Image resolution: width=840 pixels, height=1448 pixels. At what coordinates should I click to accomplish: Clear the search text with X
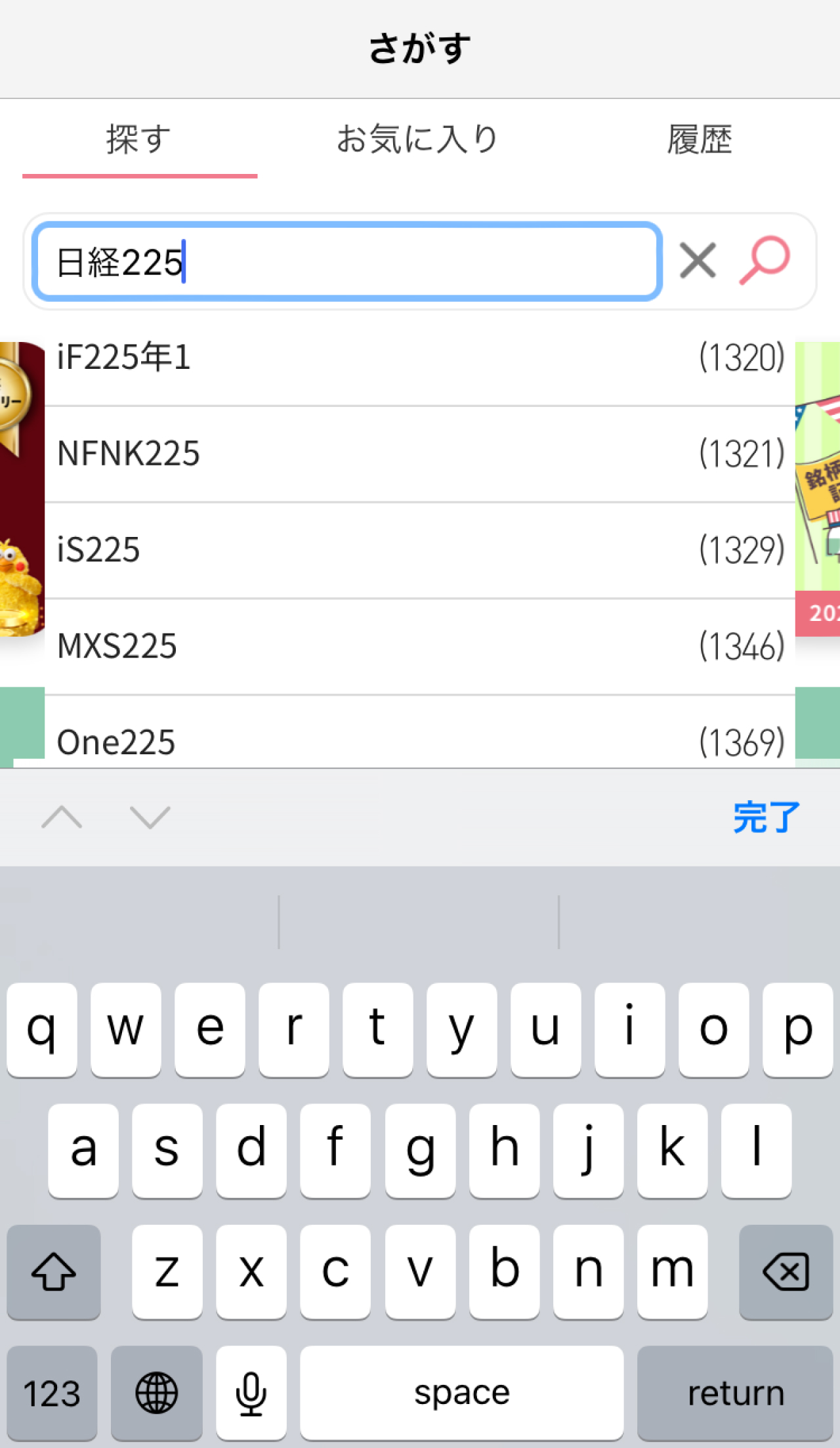pyautogui.click(x=698, y=261)
